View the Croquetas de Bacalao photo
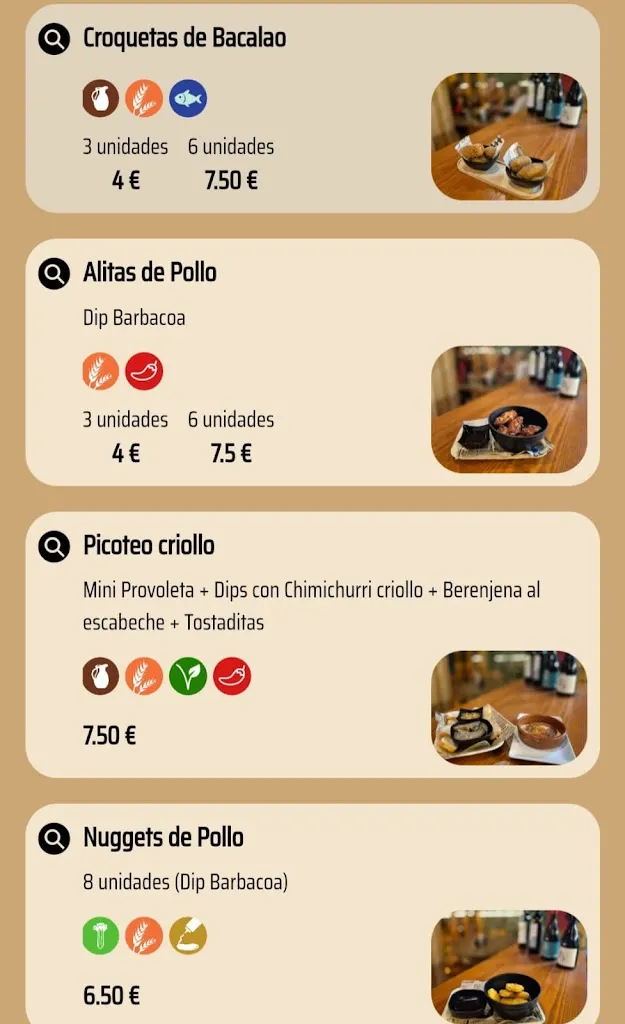This screenshot has width=625, height=1024. point(509,136)
